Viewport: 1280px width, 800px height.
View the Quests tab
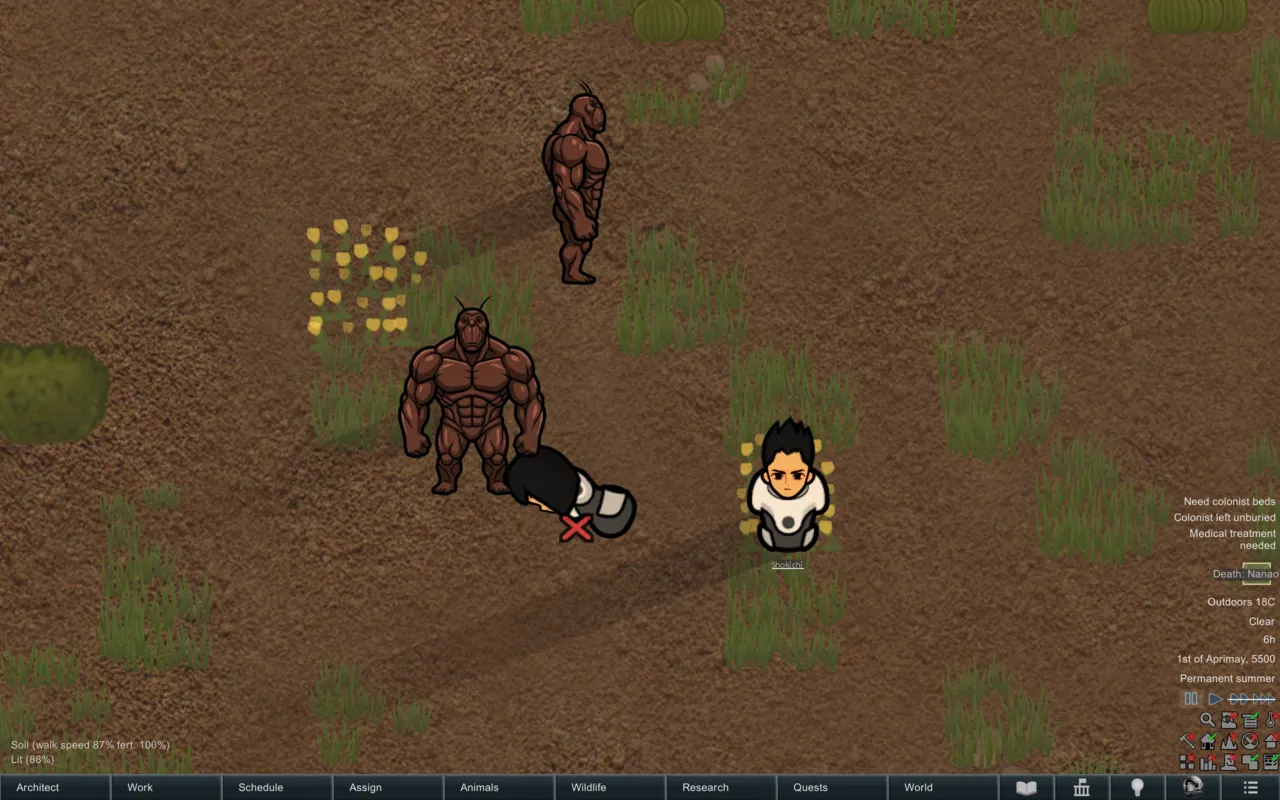coord(832,787)
